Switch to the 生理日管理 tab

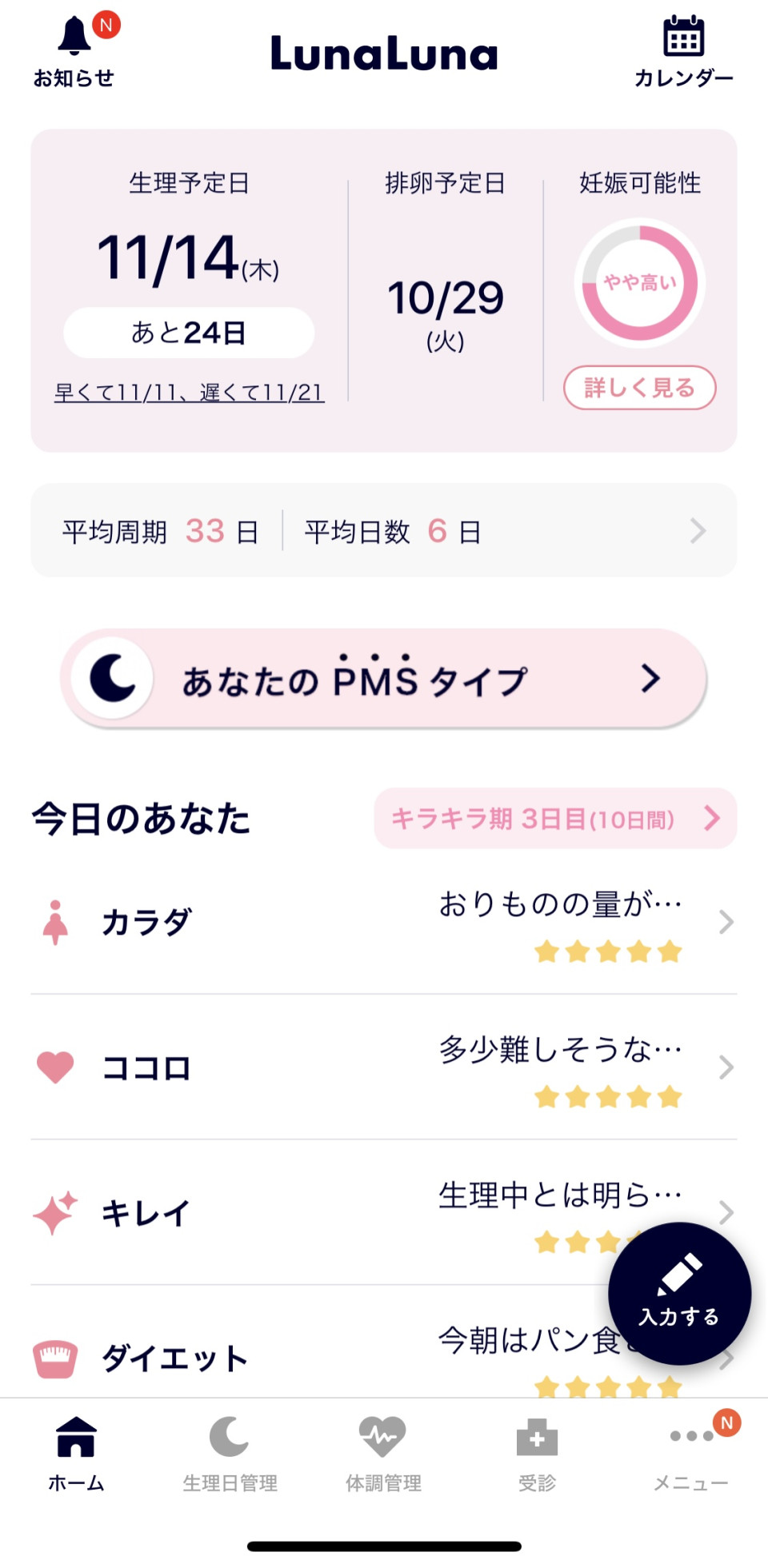coord(230,1453)
